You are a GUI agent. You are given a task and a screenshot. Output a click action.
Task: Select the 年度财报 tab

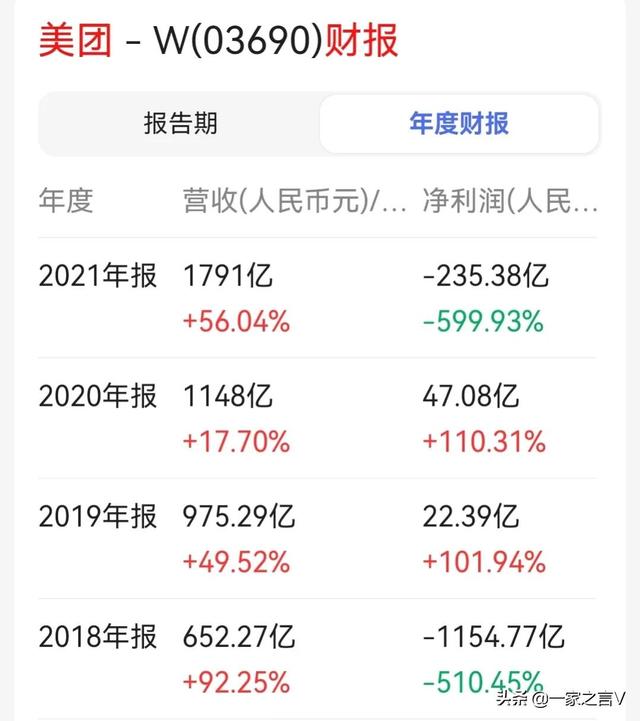click(459, 124)
